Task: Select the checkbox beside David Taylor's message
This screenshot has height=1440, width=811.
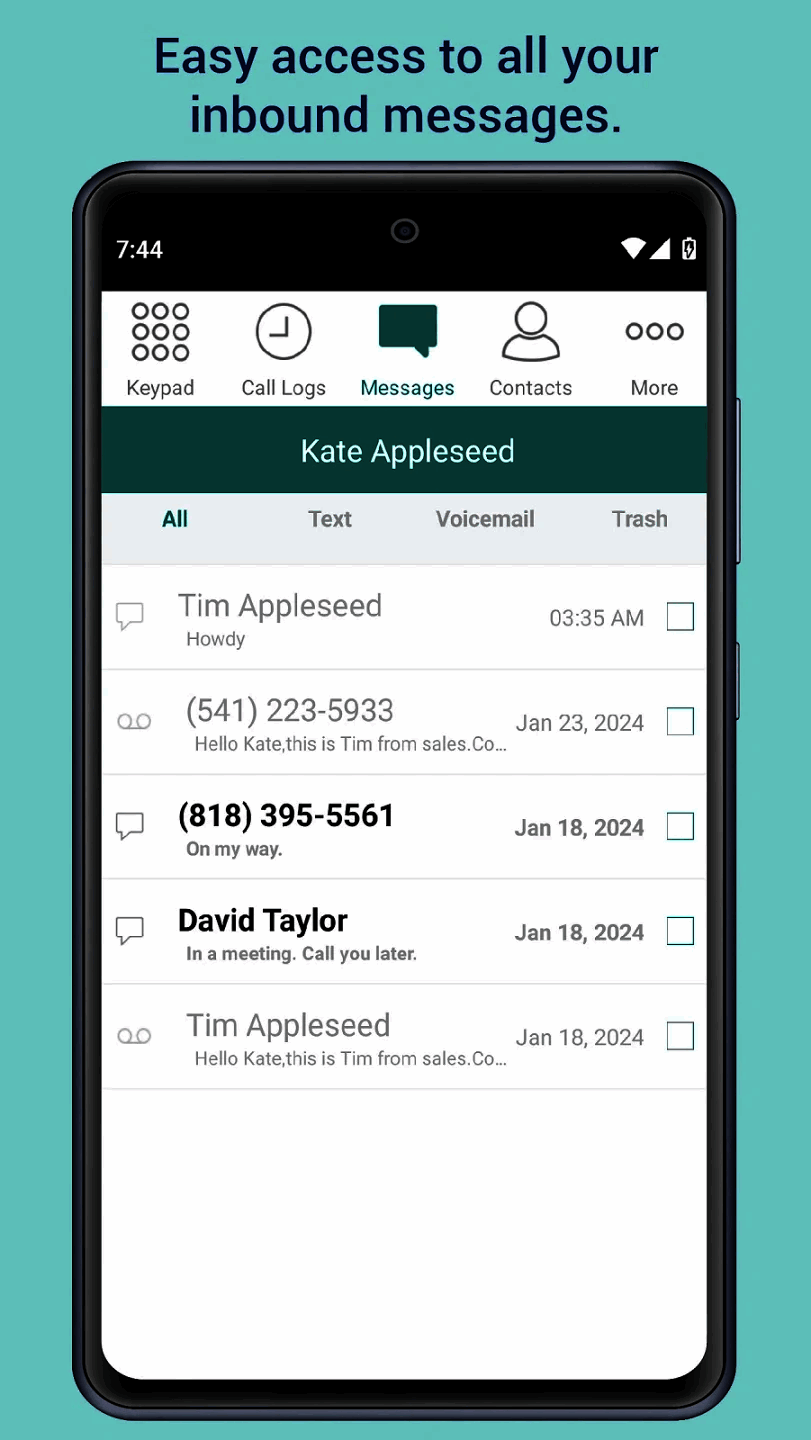Action: coord(680,931)
